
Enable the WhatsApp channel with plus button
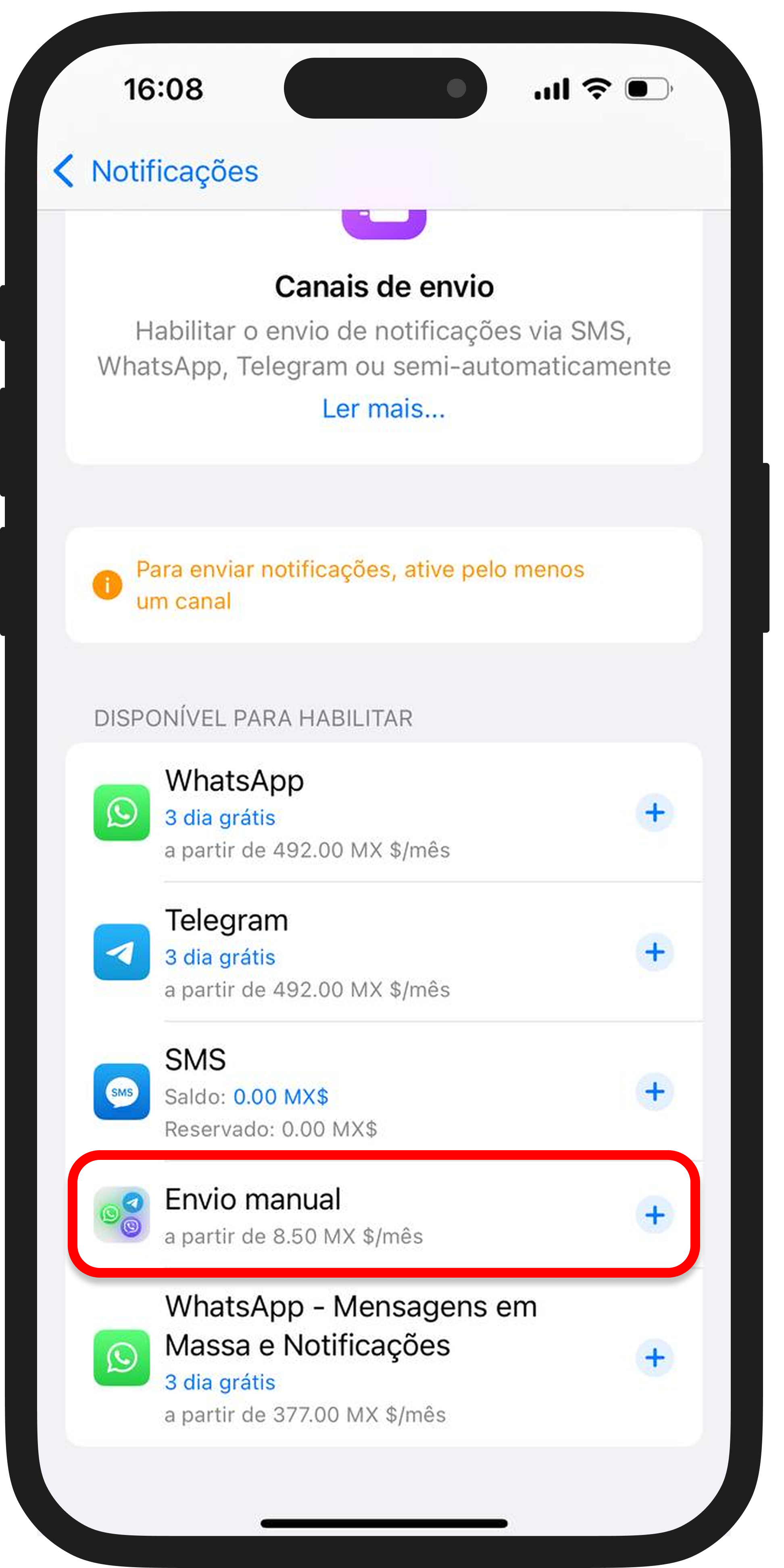(x=655, y=813)
